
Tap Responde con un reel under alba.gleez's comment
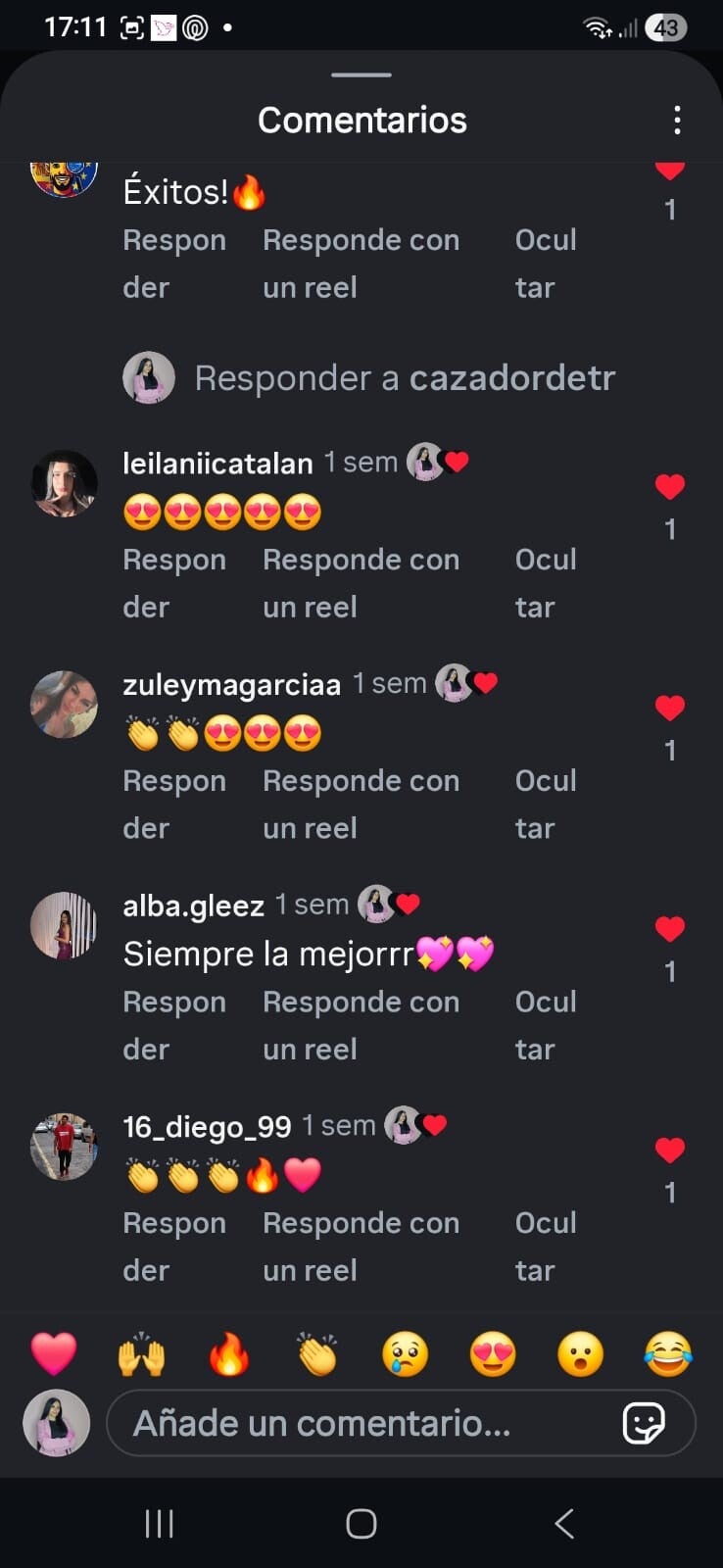[361, 1024]
